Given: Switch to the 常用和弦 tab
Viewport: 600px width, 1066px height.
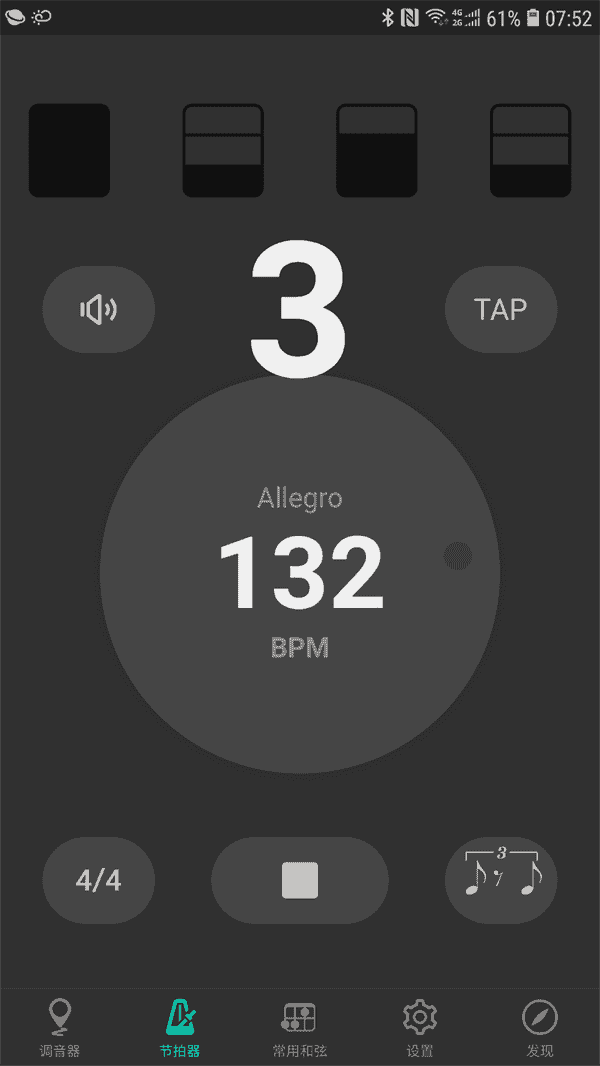Looking at the screenshot, I should 299,1028.
